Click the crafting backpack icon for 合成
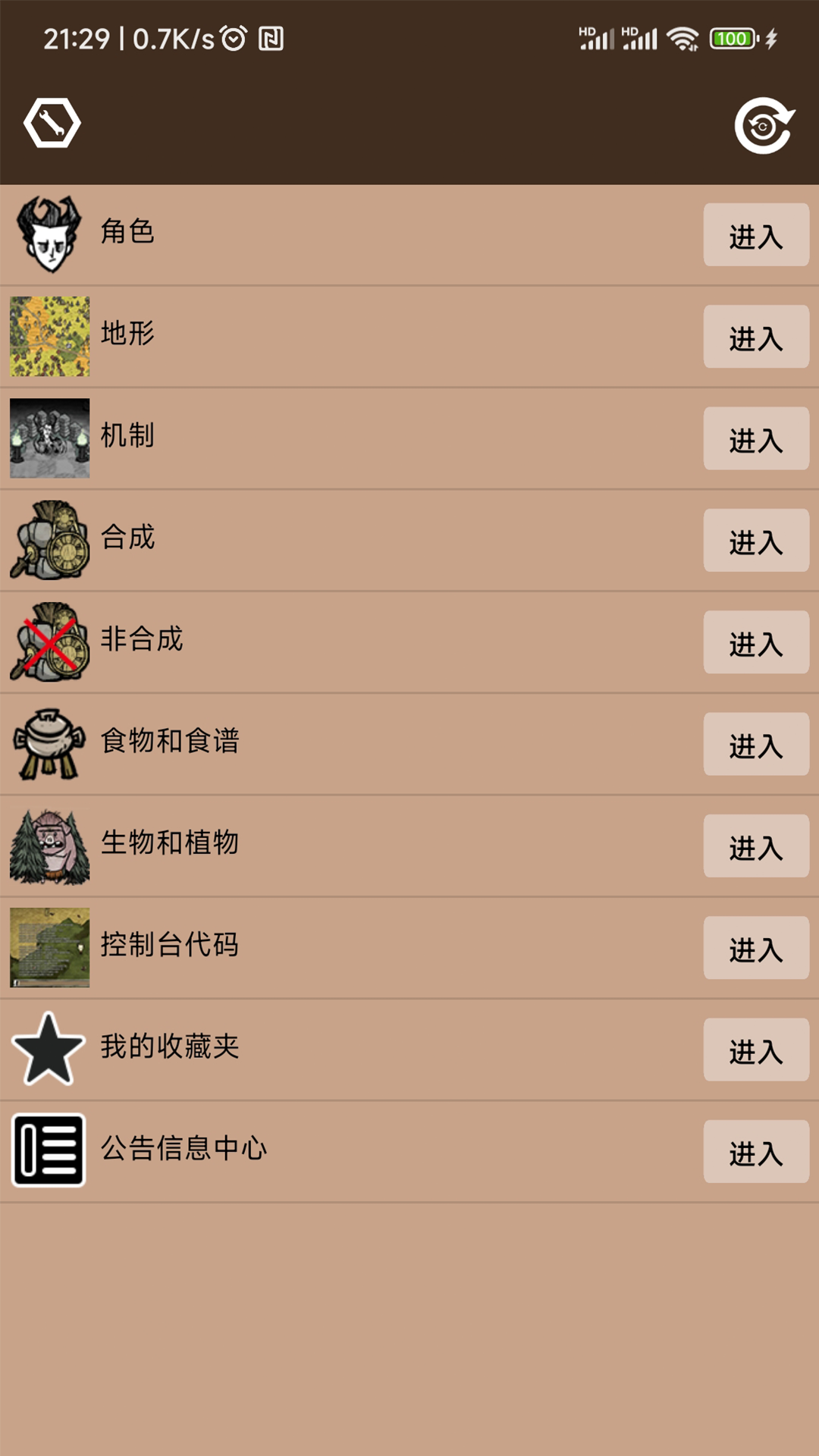Image resolution: width=819 pixels, height=1456 pixels. point(49,540)
